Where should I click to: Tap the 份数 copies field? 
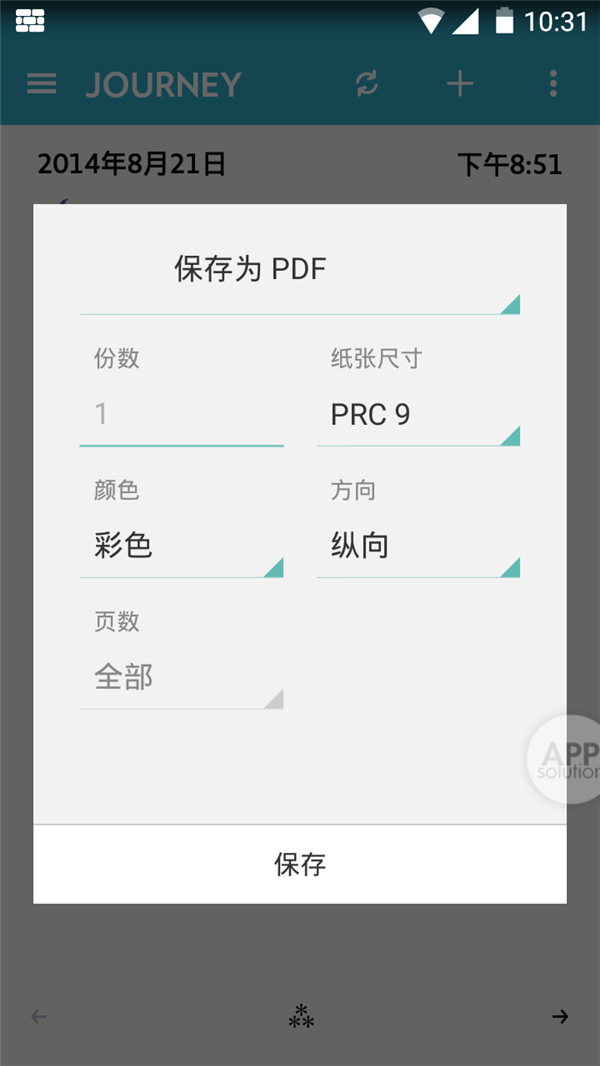[x=181, y=415]
